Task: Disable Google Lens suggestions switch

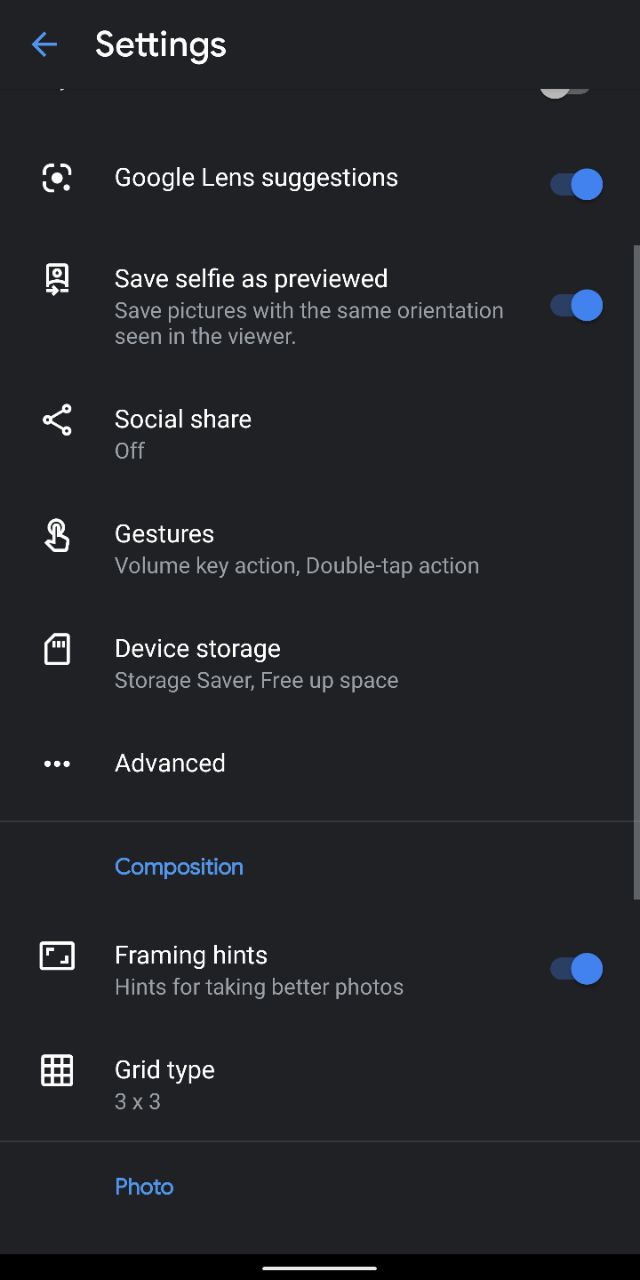Action: (x=577, y=184)
